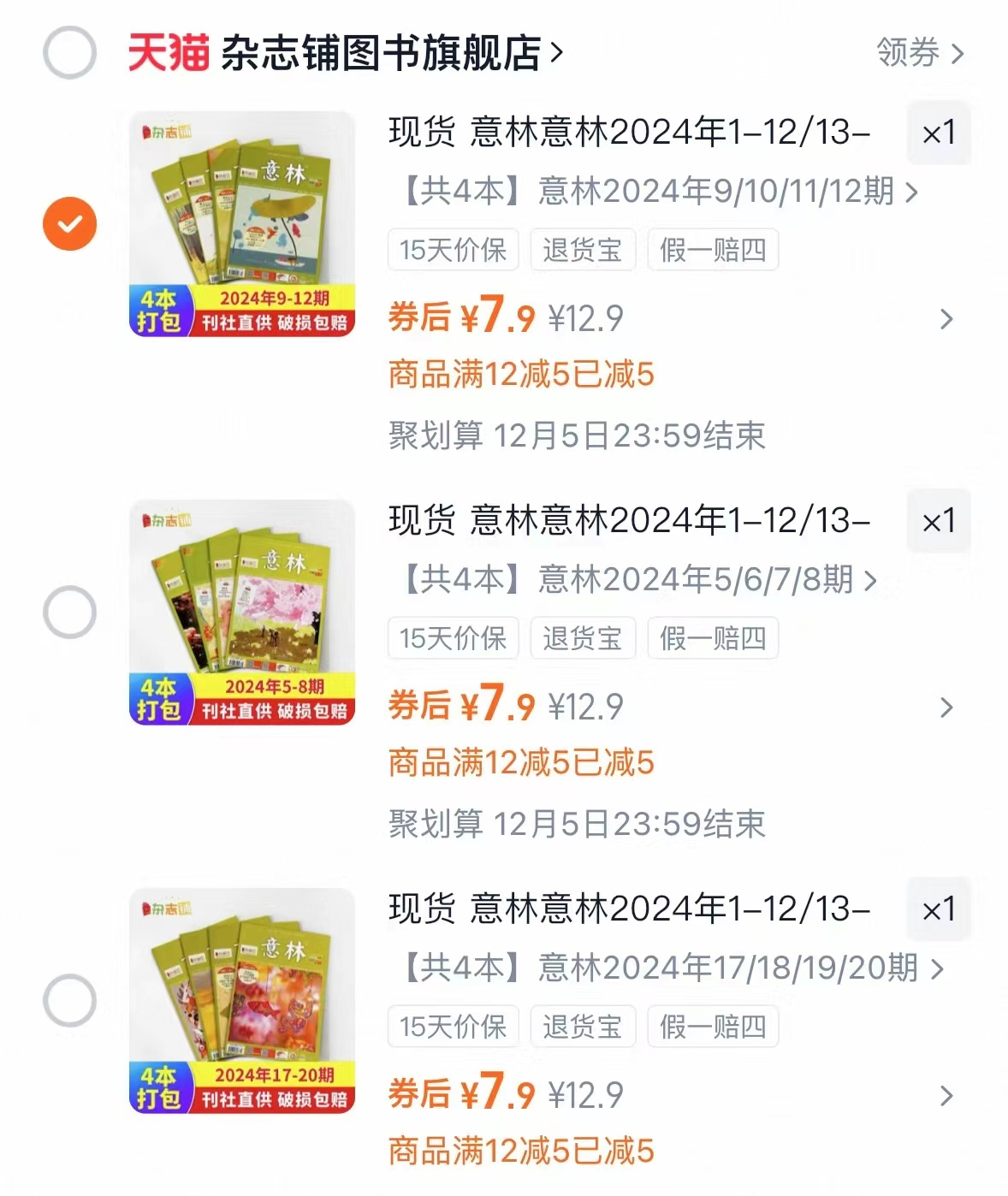1008x1196 pixels.
Task: Click the 领券 coupon link
Action: coord(910,53)
